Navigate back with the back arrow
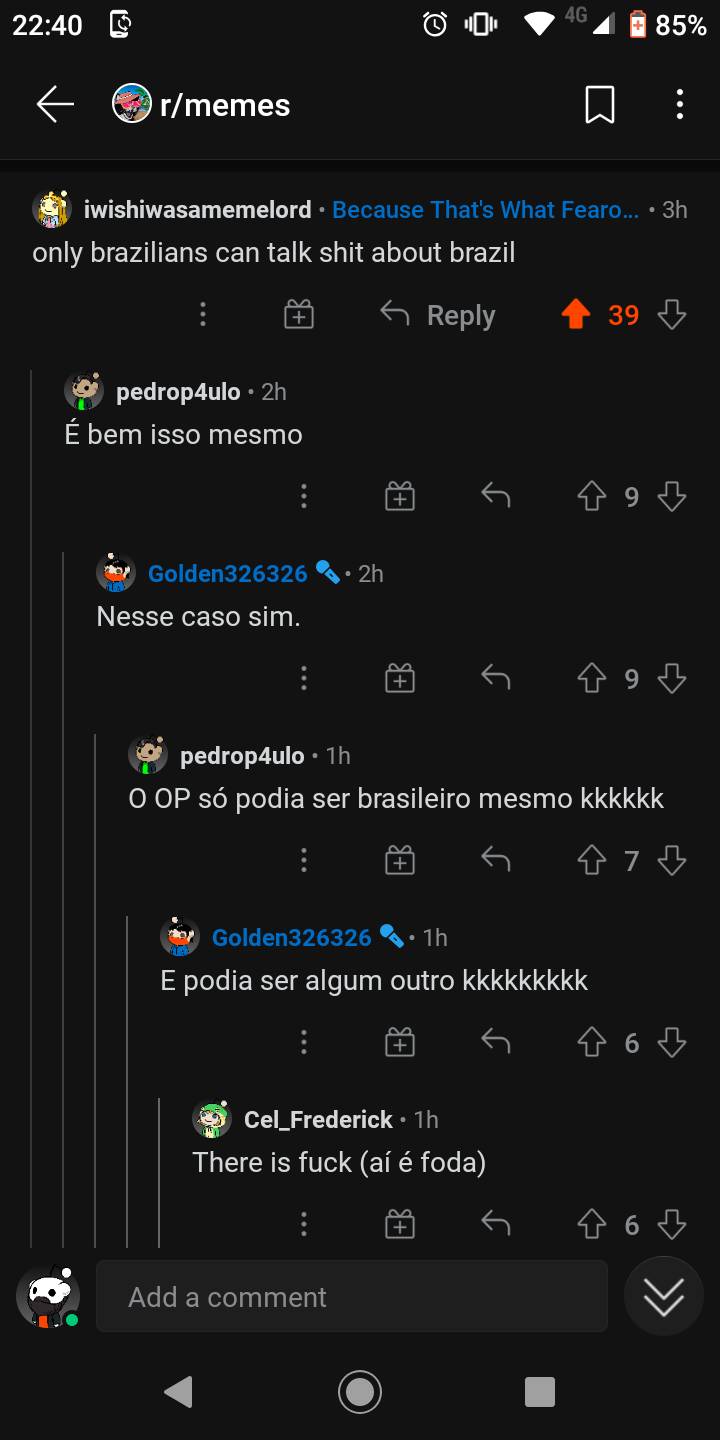Viewport: 720px width, 1440px height. coord(55,103)
